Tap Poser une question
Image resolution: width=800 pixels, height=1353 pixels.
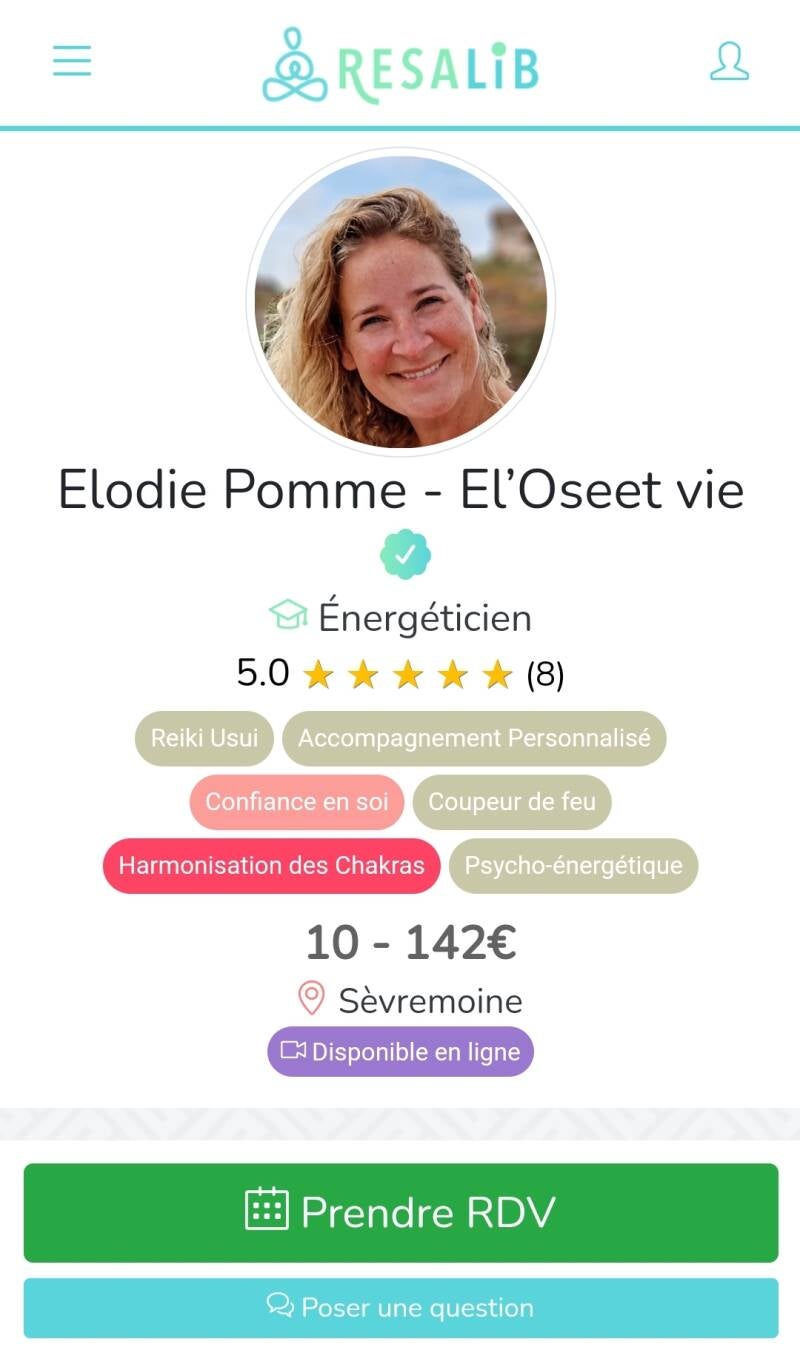400,1307
